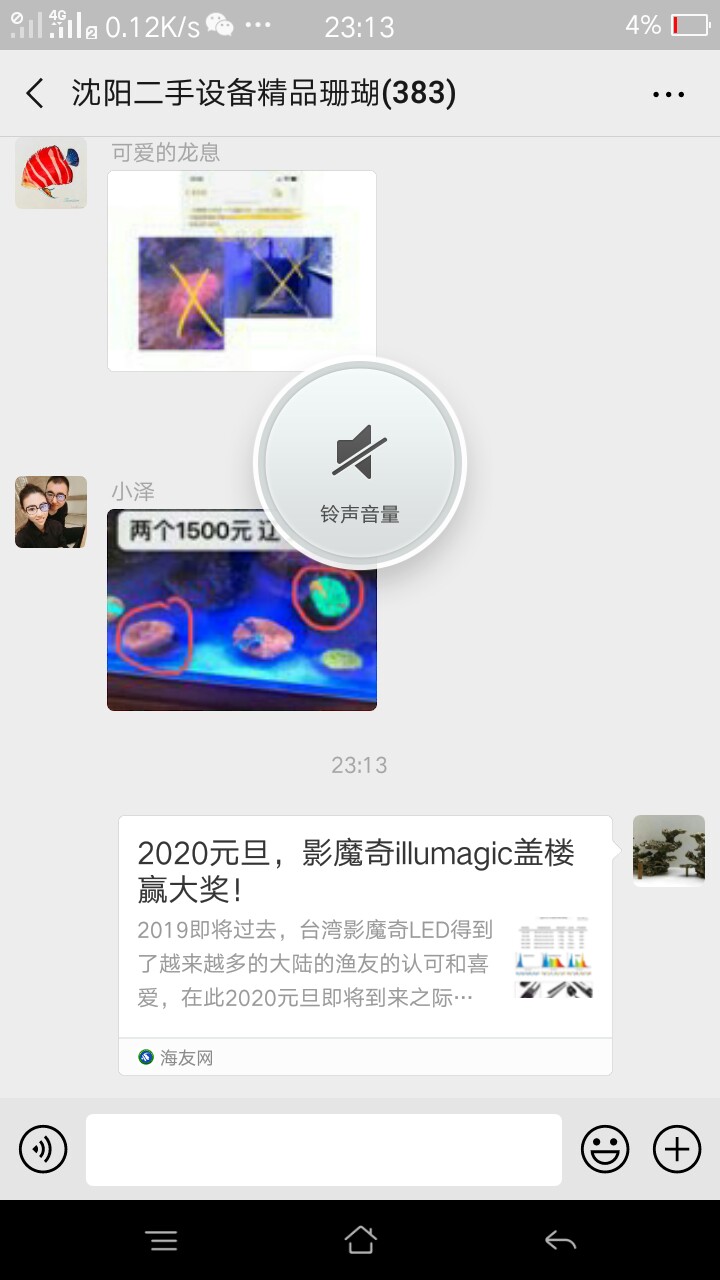
Task: Open the group chat overflow menu
Action: (x=668, y=95)
